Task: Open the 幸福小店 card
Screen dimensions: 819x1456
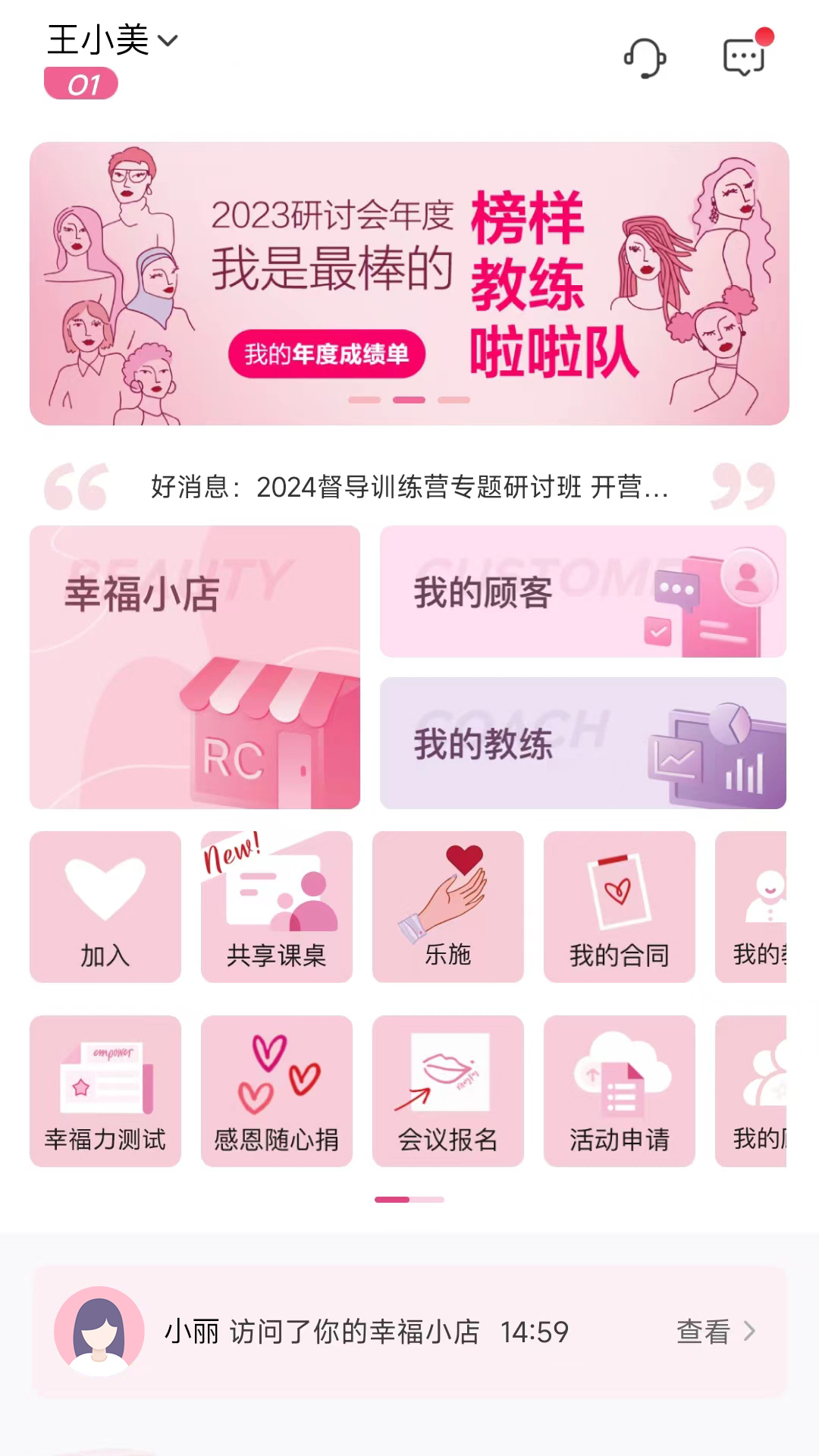Action: pos(195,667)
